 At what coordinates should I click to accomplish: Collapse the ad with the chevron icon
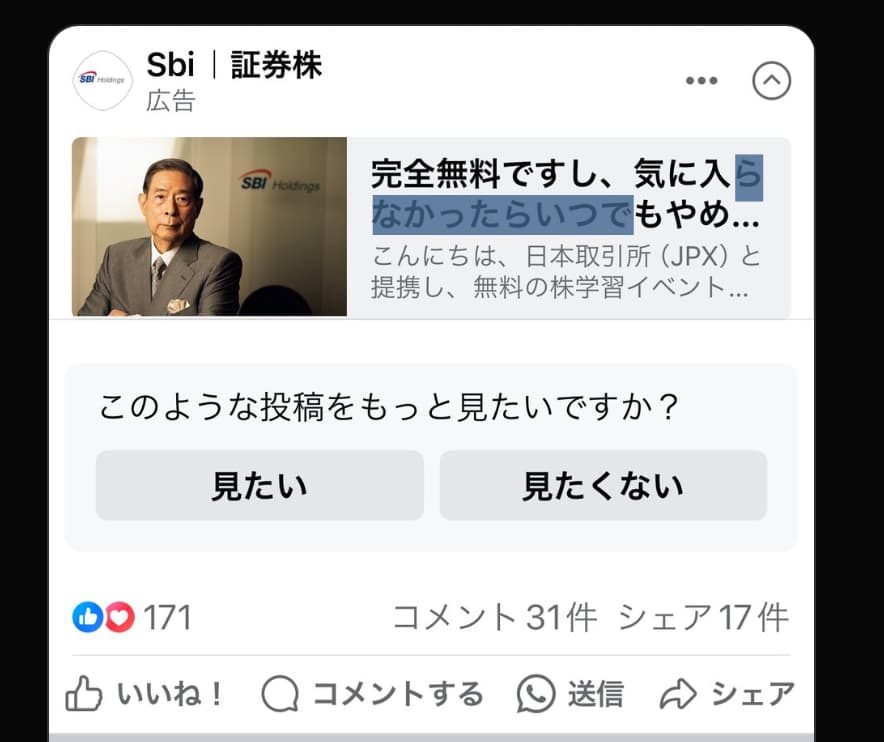(x=771, y=81)
